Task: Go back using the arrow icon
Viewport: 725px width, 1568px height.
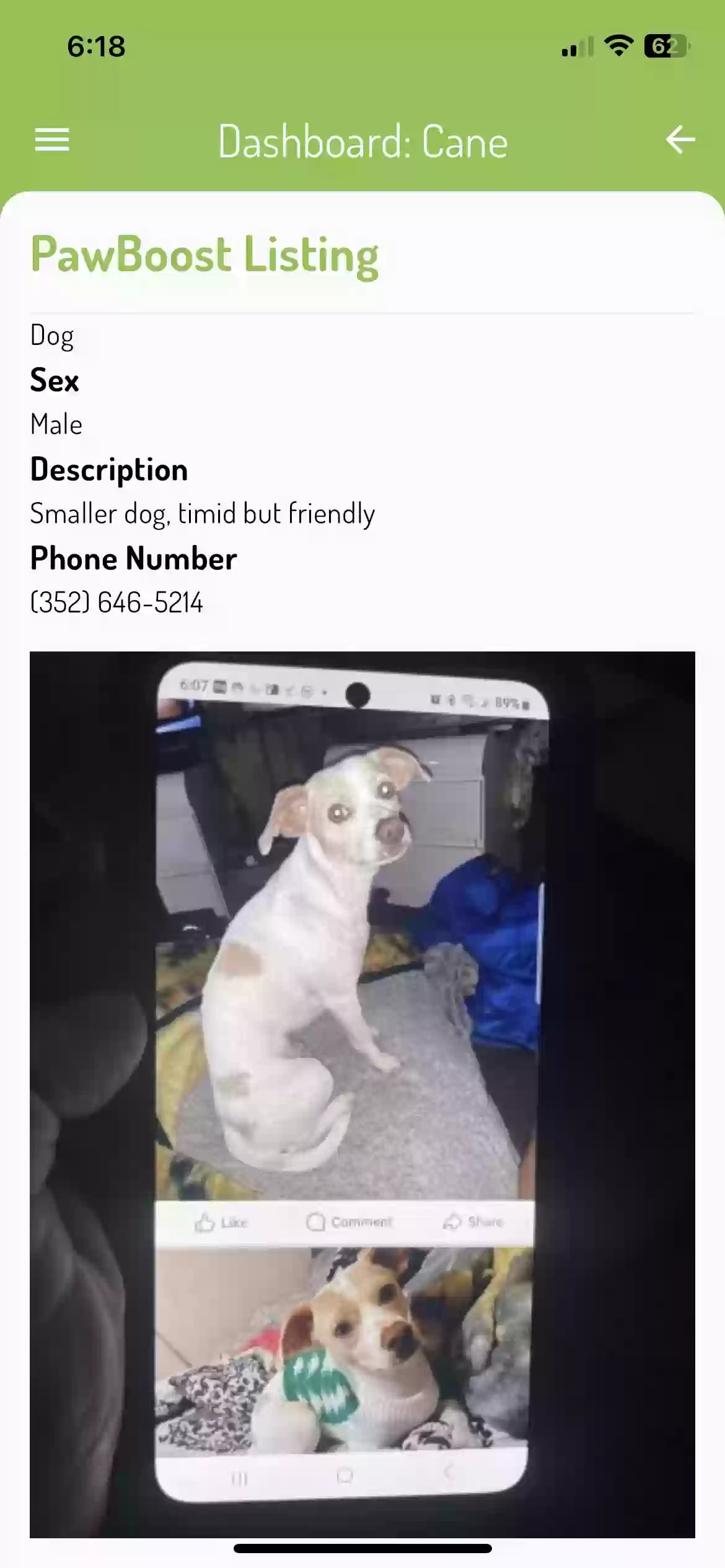Action: click(680, 140)
